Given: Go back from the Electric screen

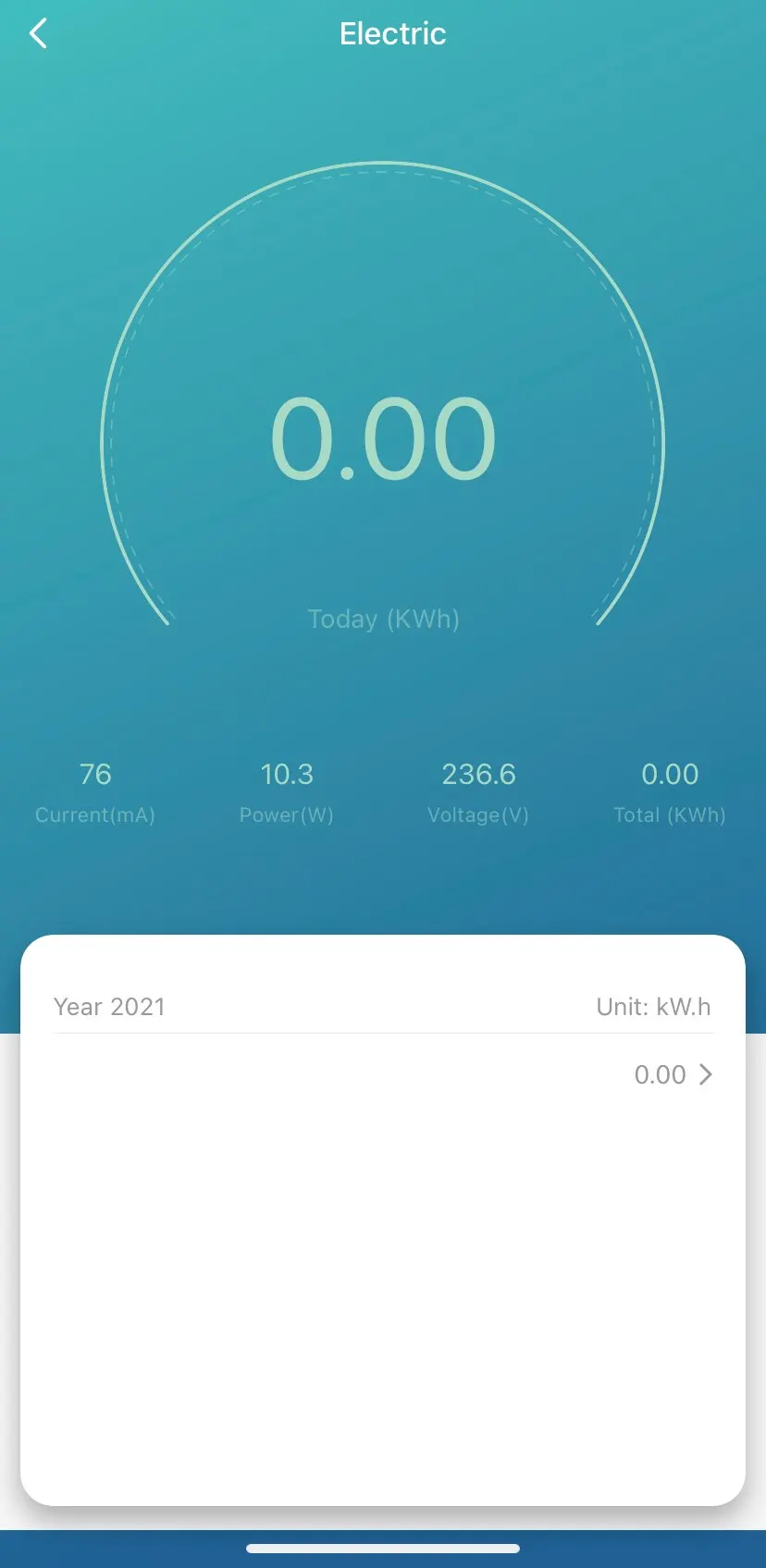Looking at the screenshot, I should [38, 34].
